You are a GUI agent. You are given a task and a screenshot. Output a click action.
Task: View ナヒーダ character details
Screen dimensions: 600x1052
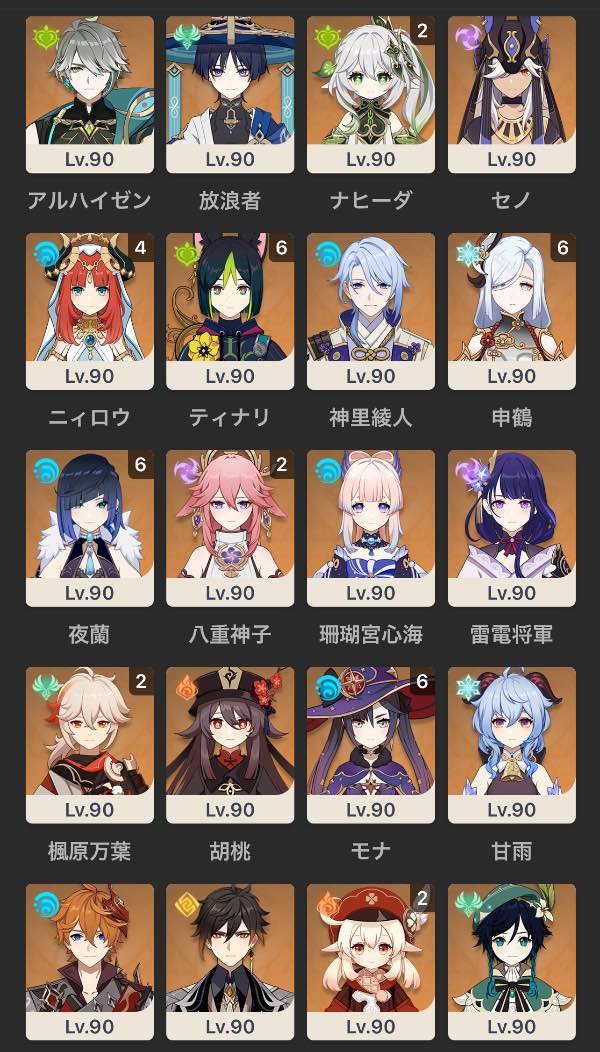(x=371, y=93)
